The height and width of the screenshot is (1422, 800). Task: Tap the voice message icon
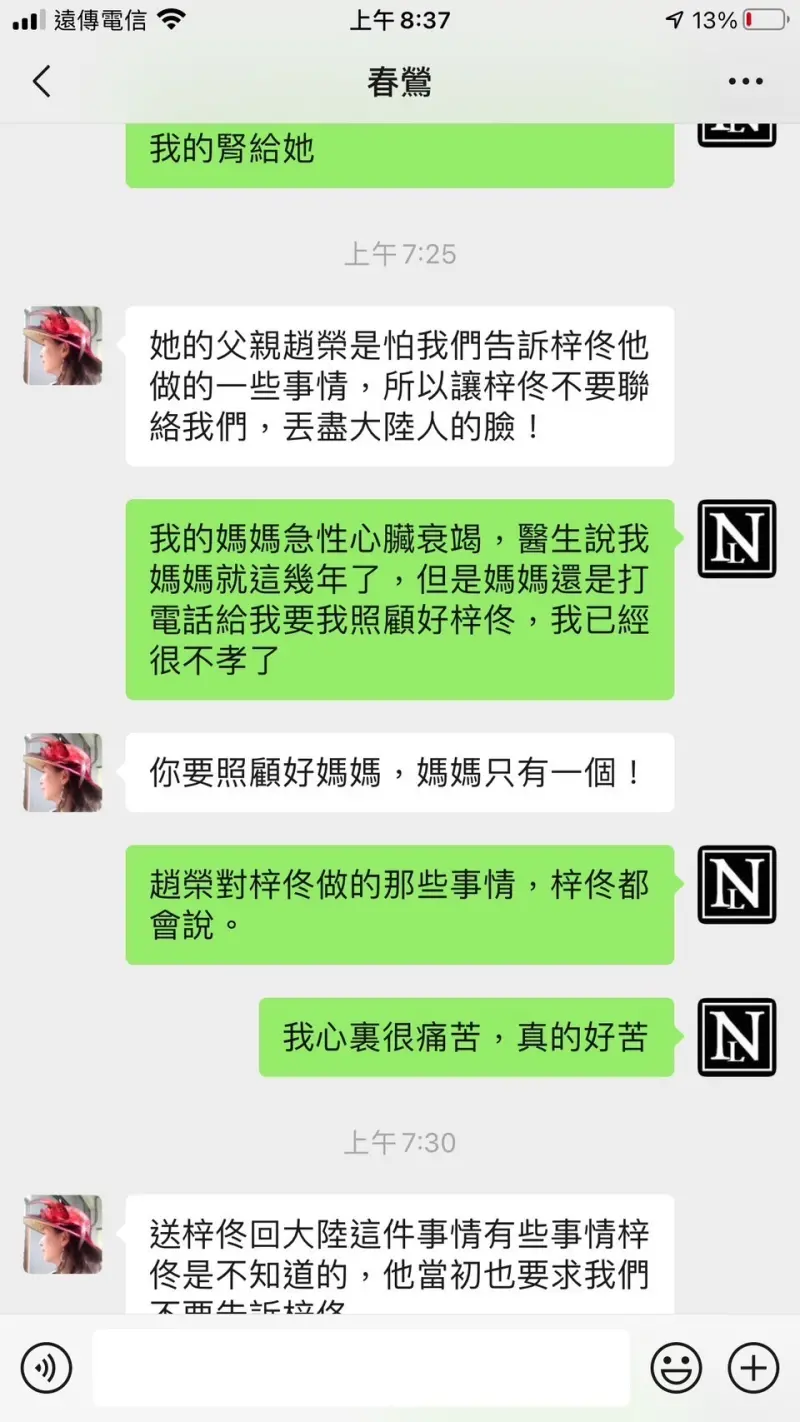click(46, 1367)
